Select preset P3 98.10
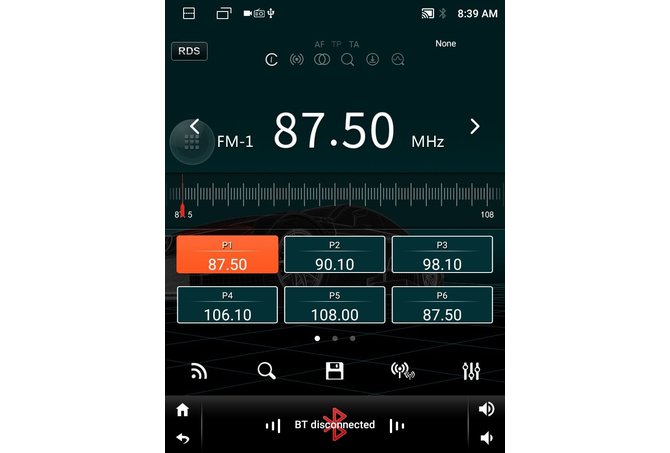Image resolution: width=670 pixels, height=453 pixels. (x=442, y=255)
